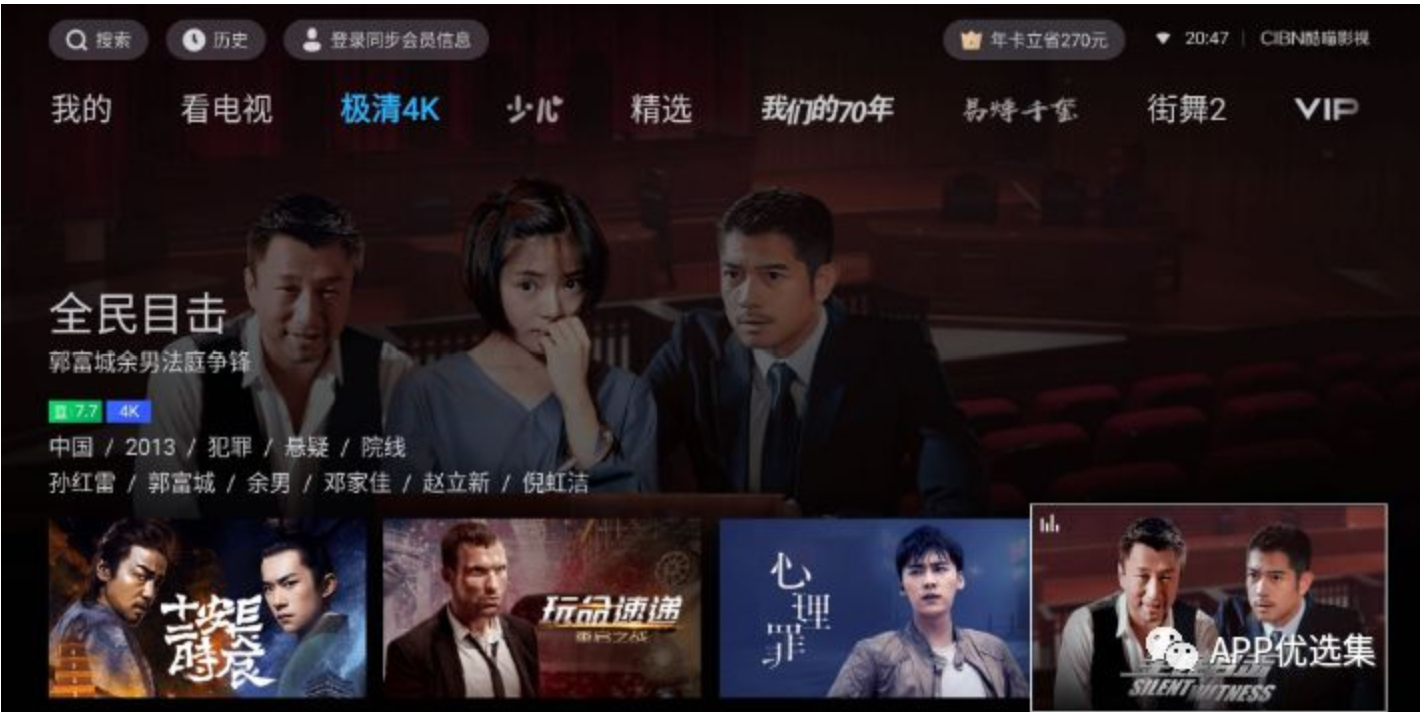Select the 极清4K tab

click(389, 109)
